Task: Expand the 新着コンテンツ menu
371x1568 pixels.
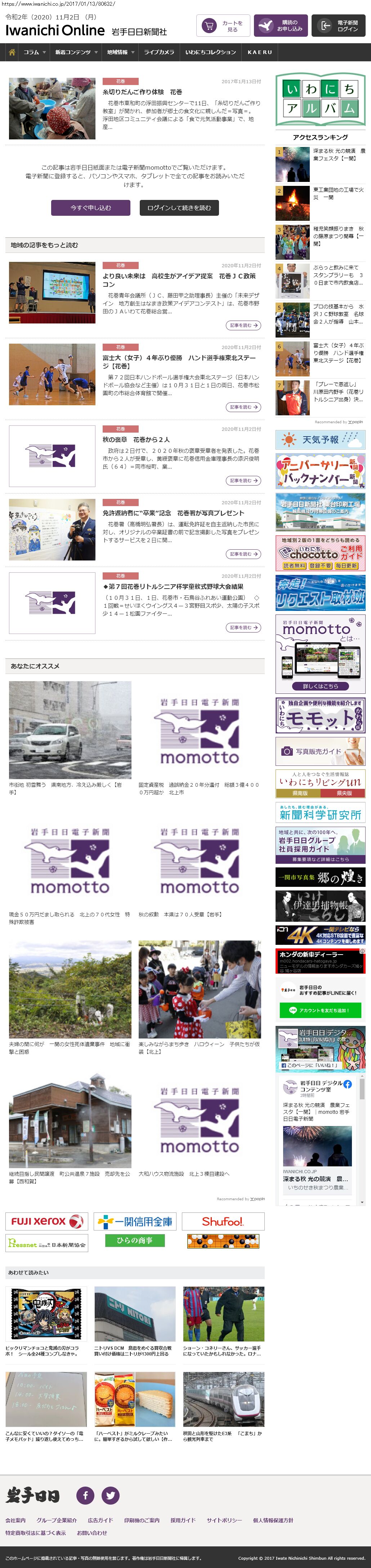Action: 76,52
